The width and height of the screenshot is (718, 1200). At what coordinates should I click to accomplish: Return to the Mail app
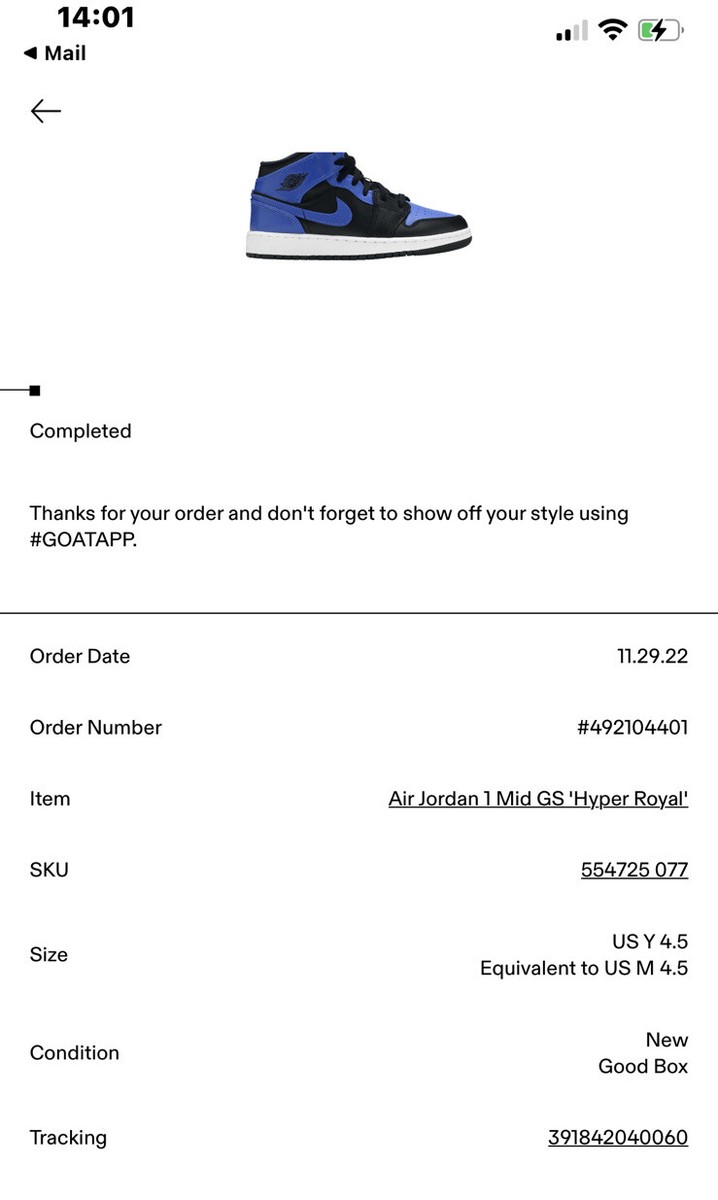pos(55,54)
